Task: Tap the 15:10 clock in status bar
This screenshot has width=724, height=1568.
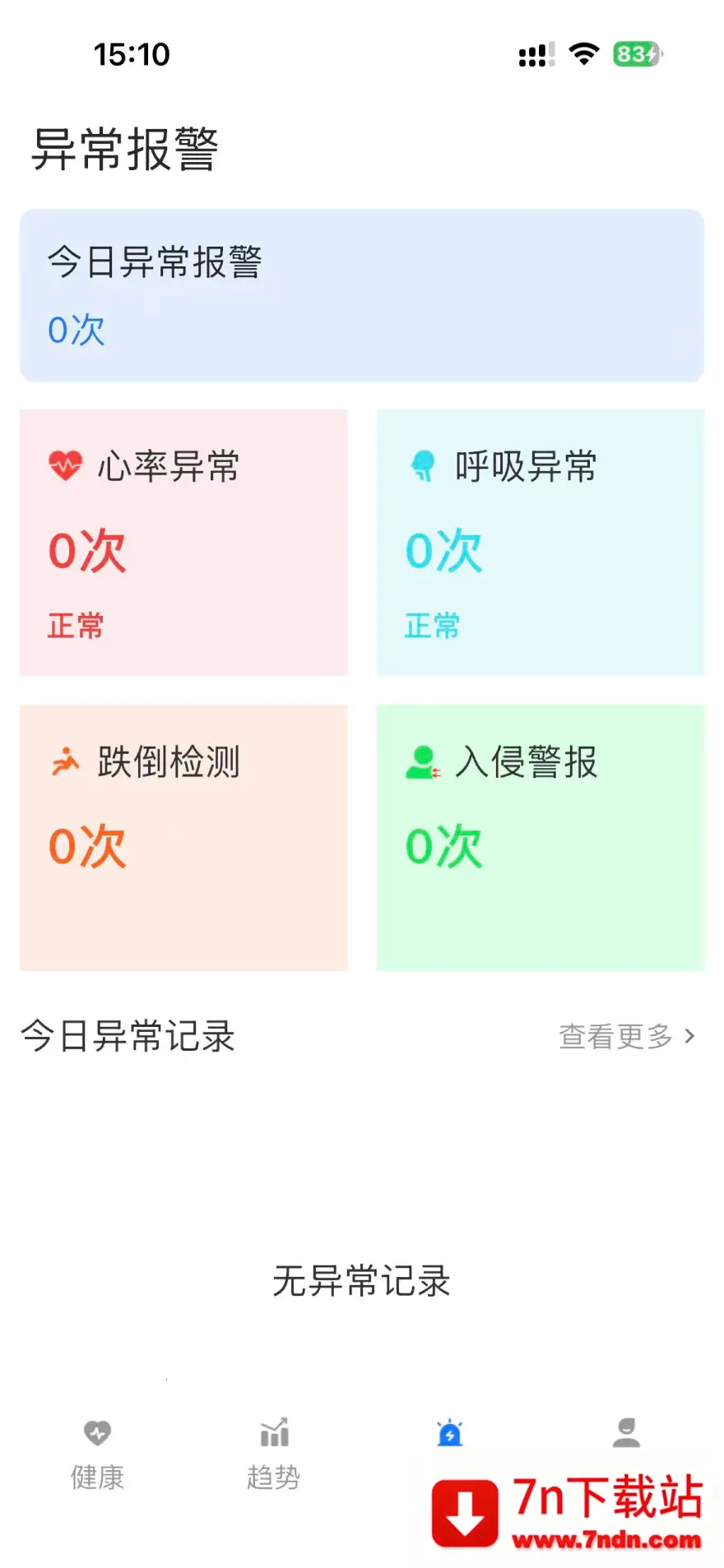Action: pos(132,53)
